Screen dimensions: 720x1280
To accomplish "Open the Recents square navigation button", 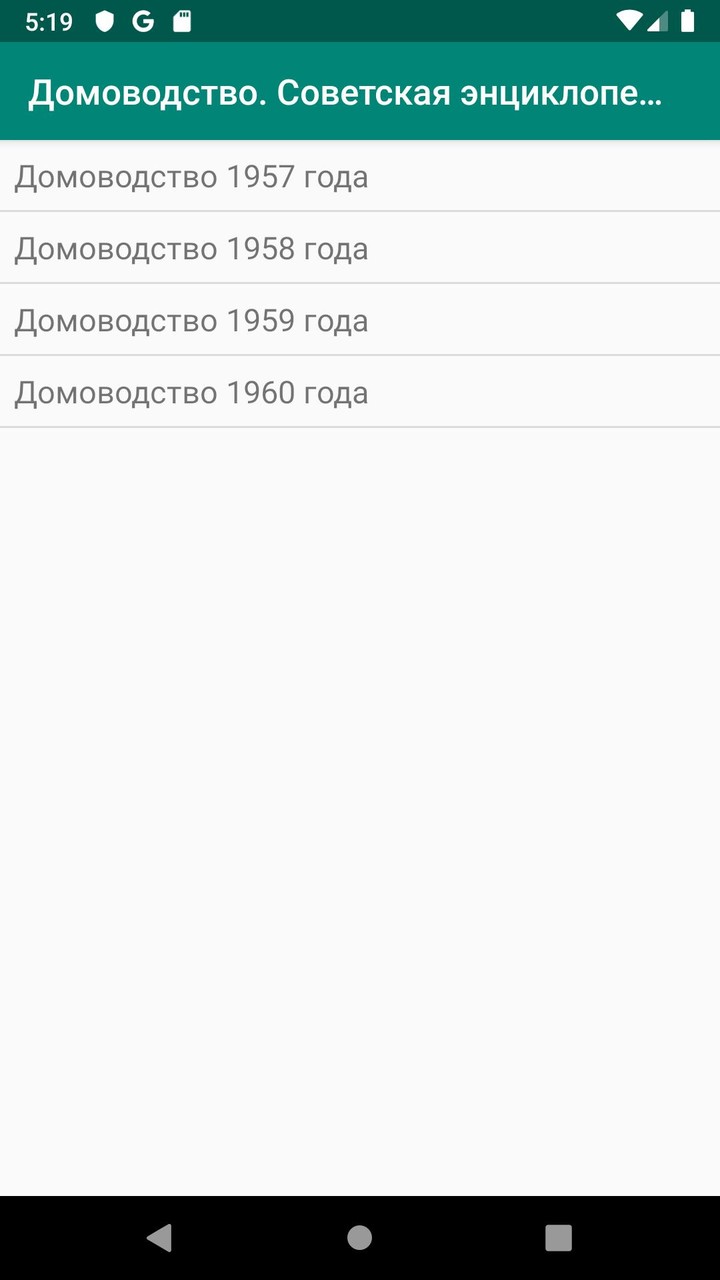I will pyautogui.click(x=560, y=1237).
